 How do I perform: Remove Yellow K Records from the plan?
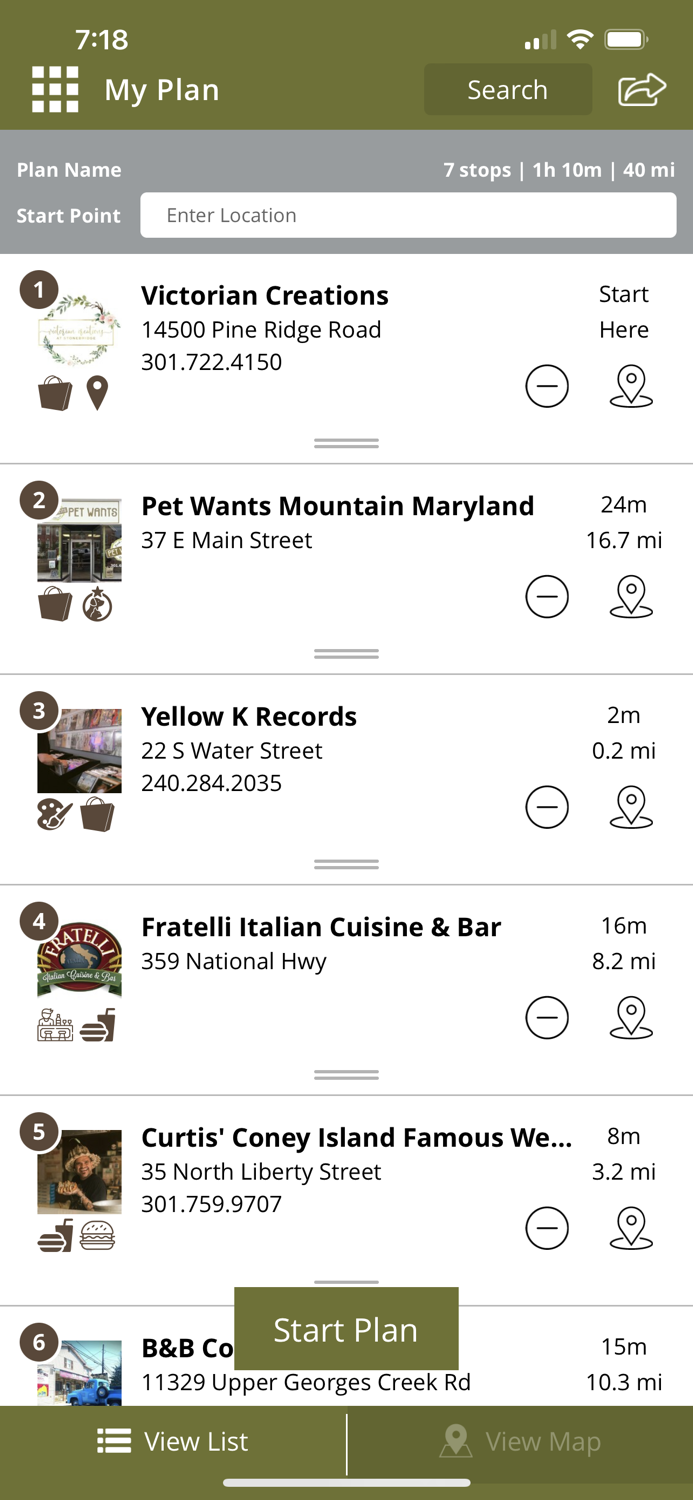[x=547, y=807]
